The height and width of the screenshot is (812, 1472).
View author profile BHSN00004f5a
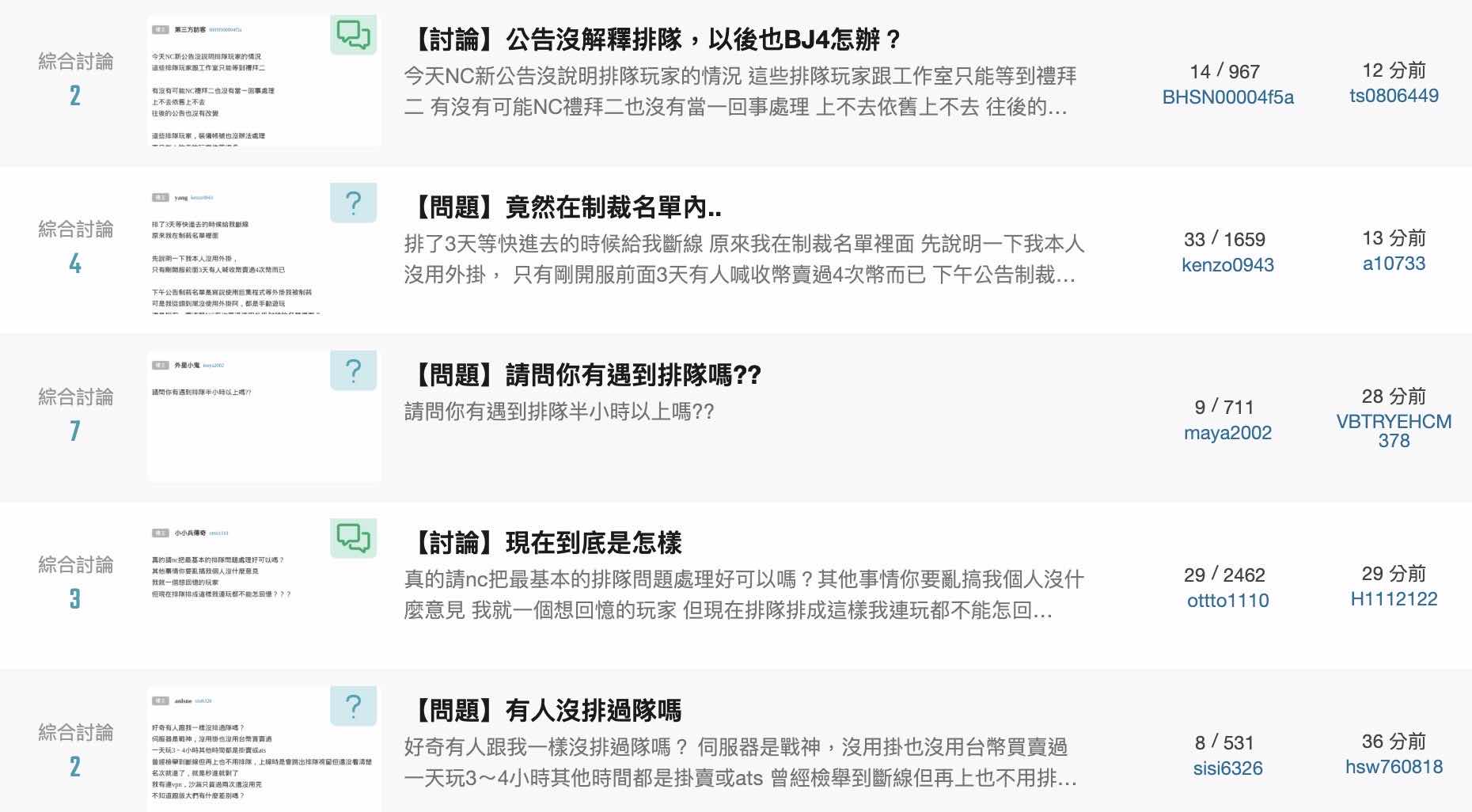pos(1227,97)
